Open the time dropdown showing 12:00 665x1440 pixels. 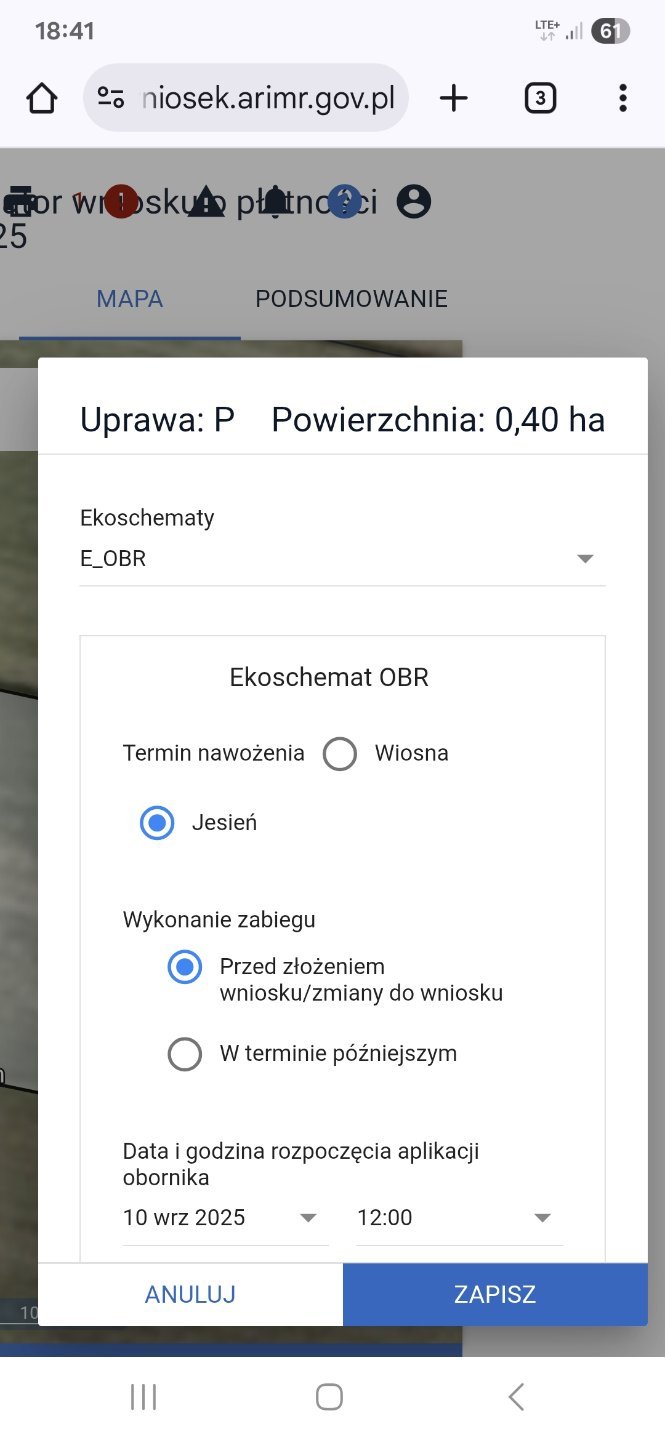(x=456, y=1218)
